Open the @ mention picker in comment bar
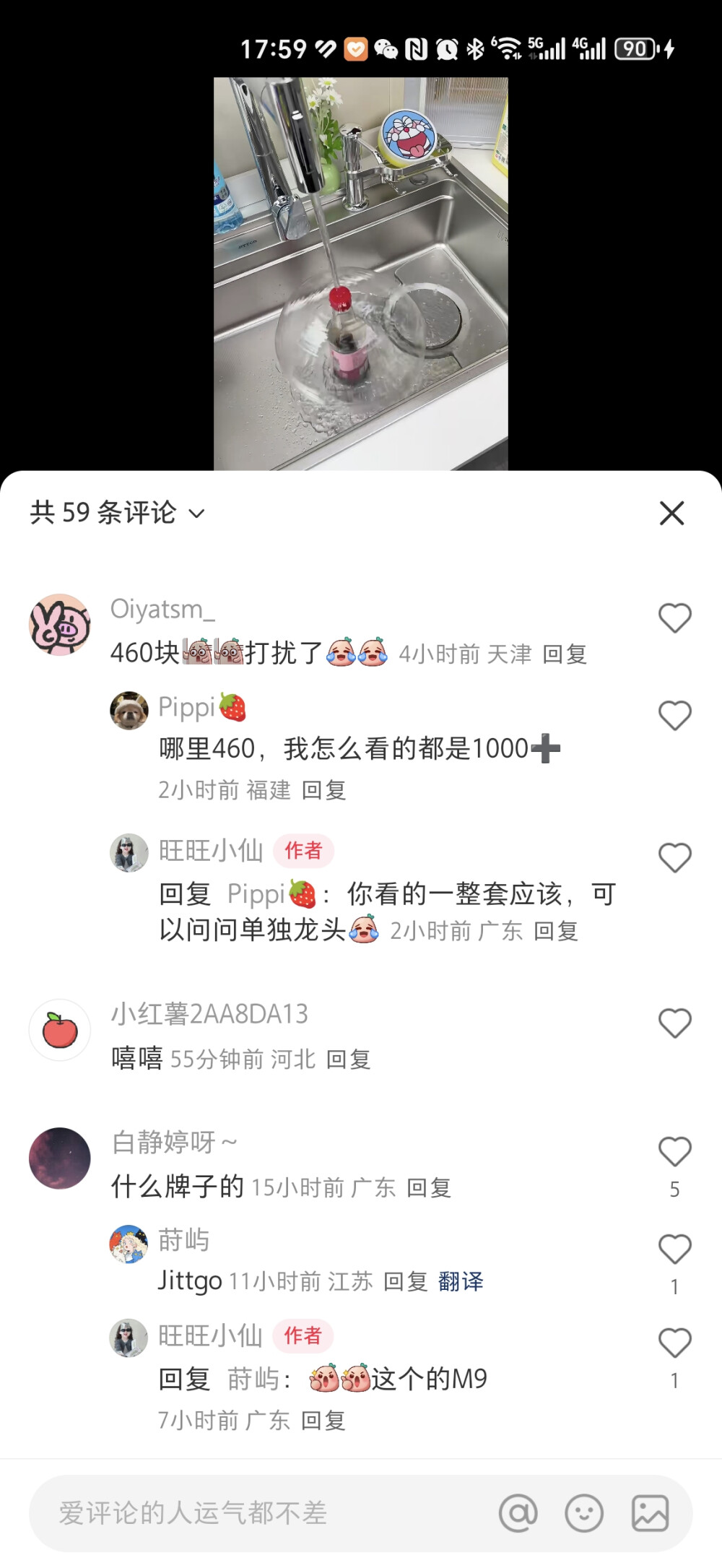This screenshot has width=722, height=1568. click(518, 1513)
